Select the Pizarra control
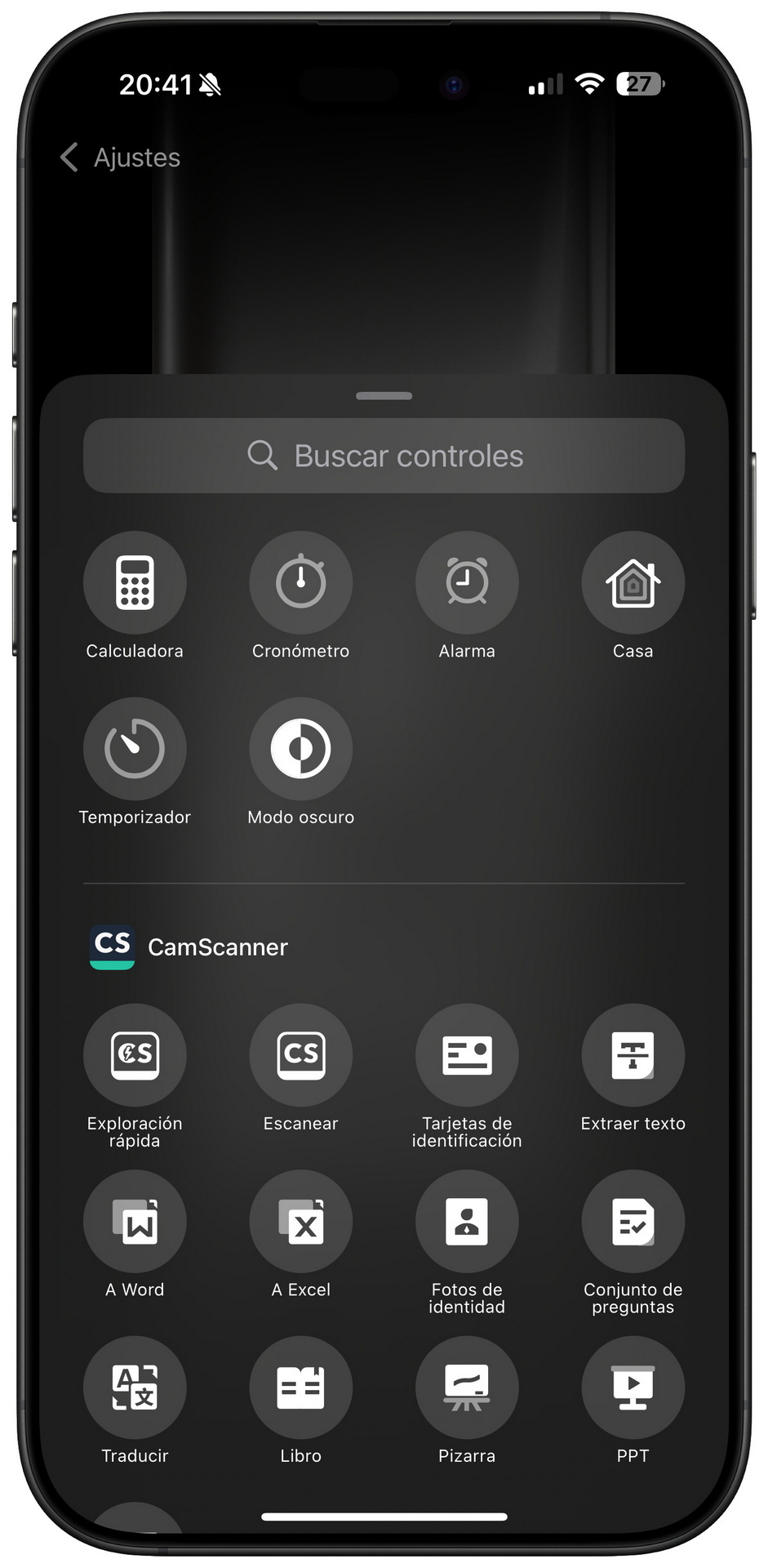Screen dimensions: 768x1568 [x=467, y=1387]
